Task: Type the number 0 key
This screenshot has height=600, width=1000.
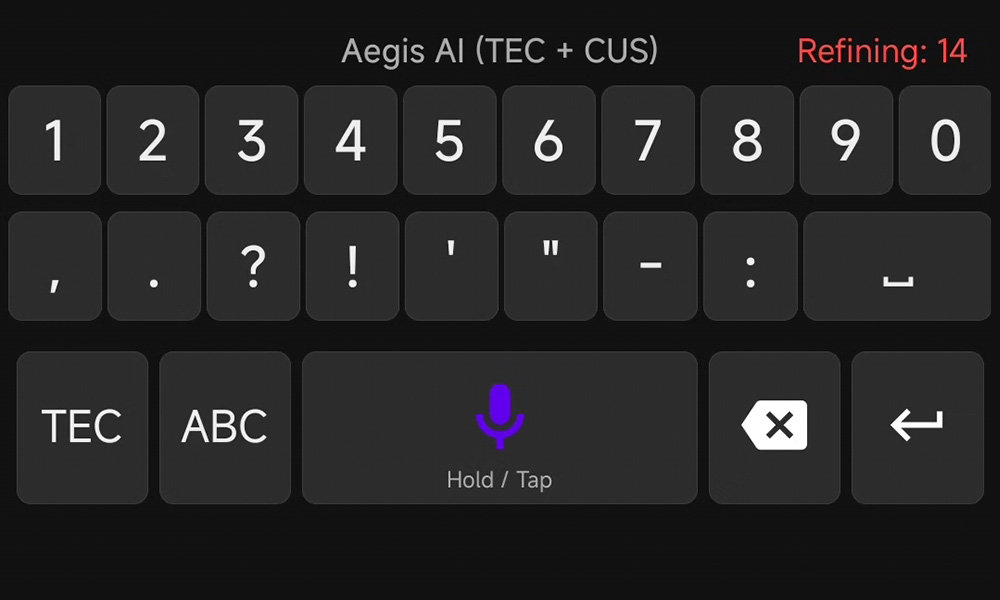Action: [945, 140]
